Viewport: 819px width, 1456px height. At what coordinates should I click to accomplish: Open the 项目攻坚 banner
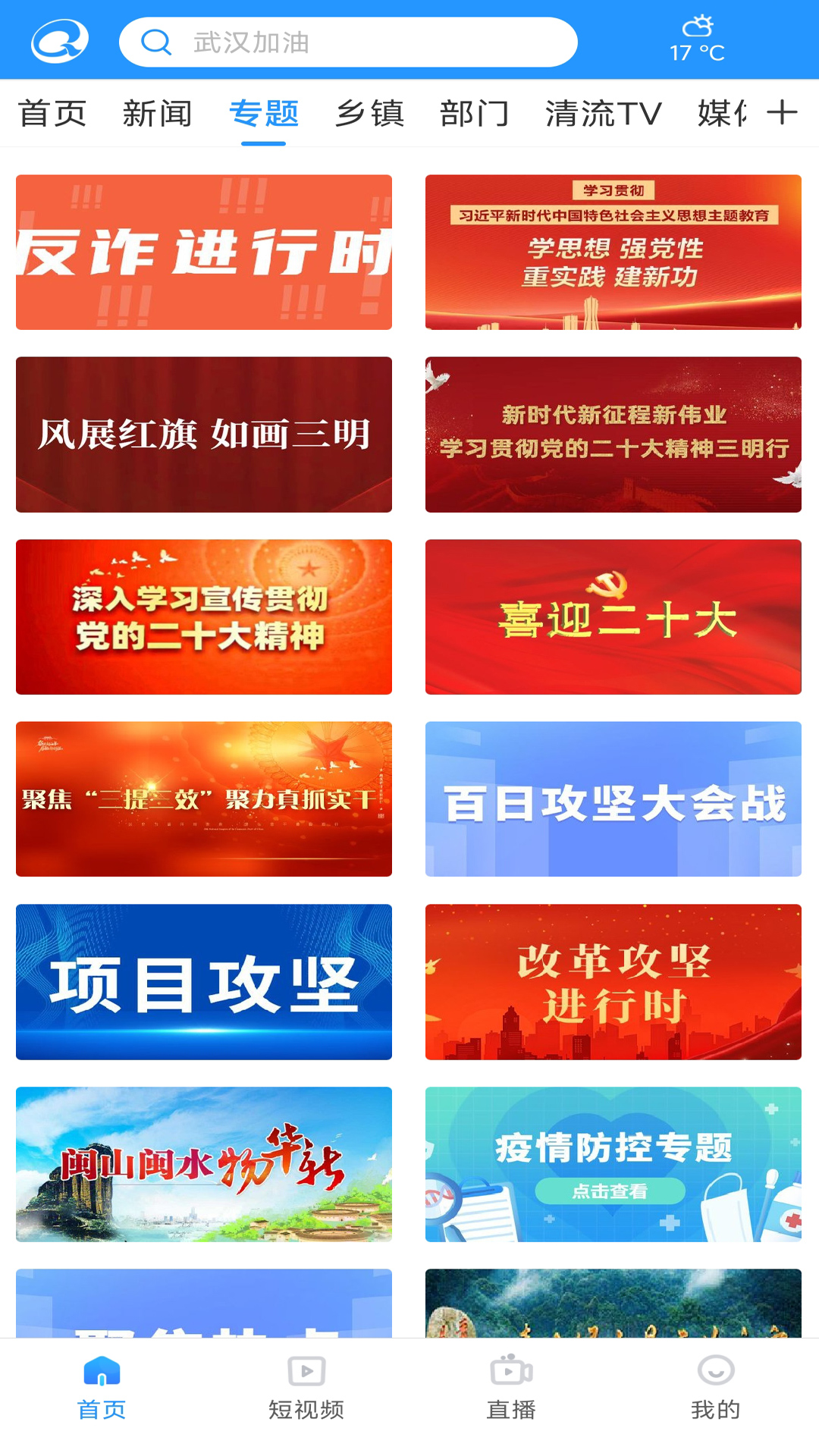tap(203, 983)
